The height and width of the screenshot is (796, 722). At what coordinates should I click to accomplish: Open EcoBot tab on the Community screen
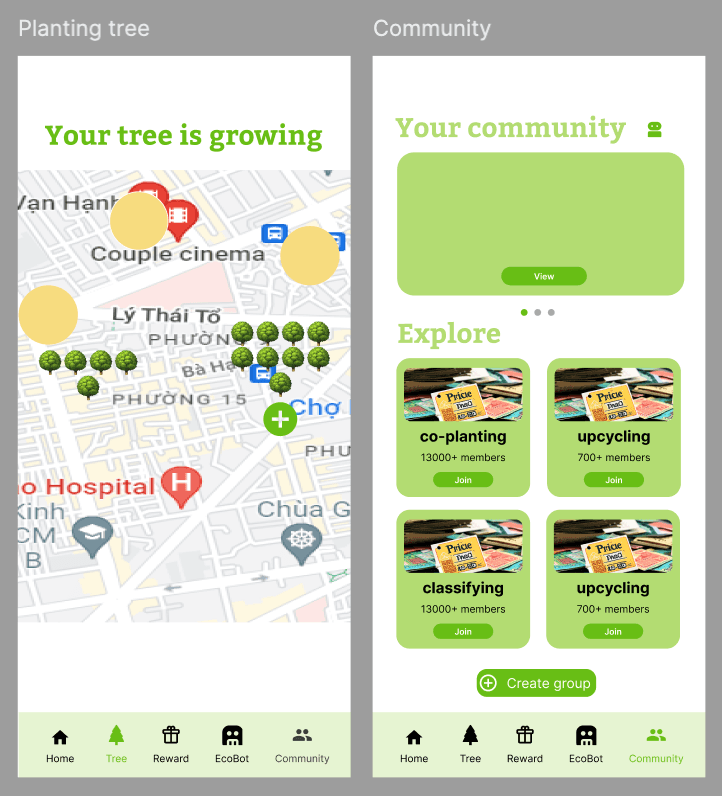[586, 744]
